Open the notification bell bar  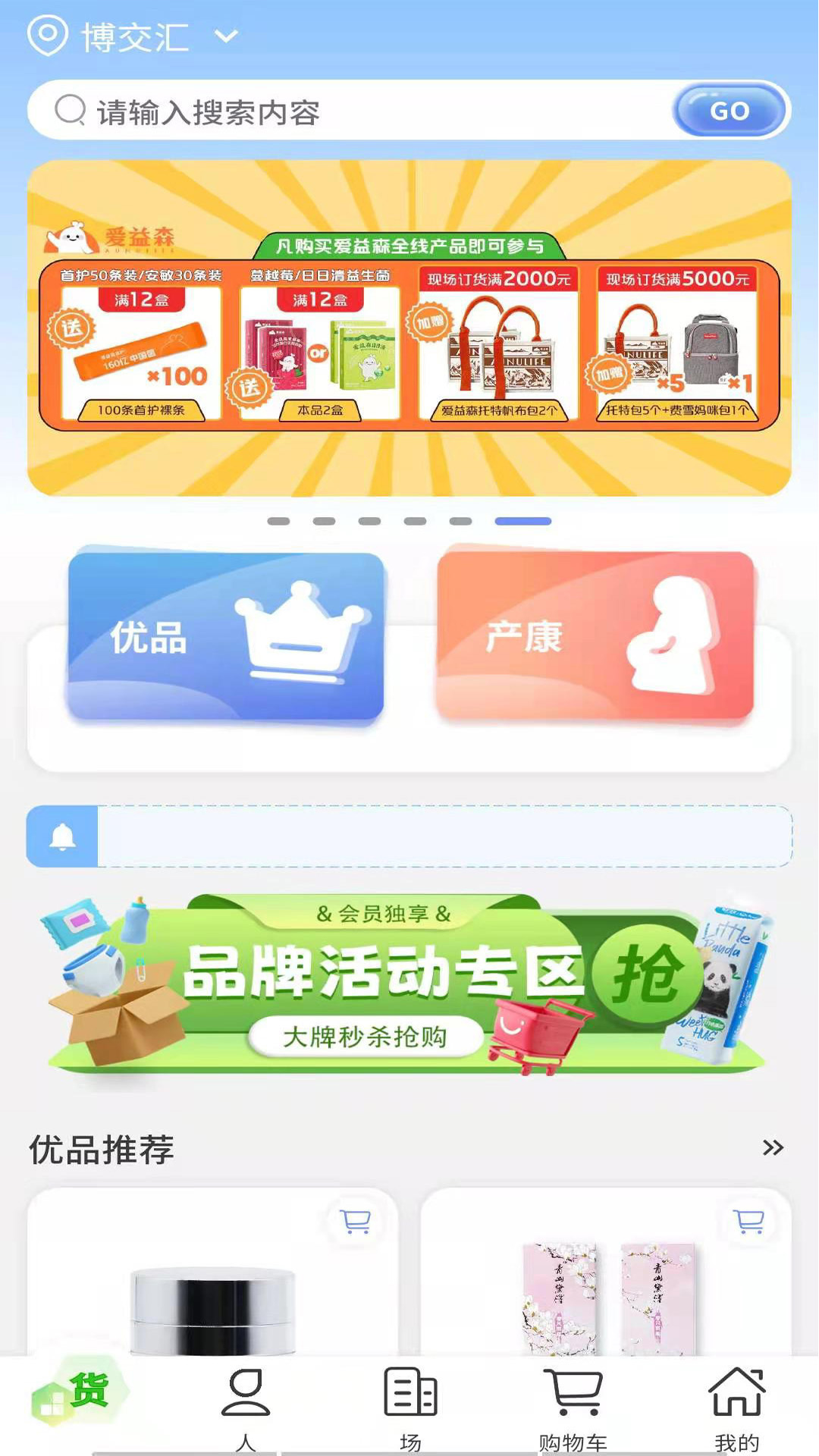pos(409,836)
